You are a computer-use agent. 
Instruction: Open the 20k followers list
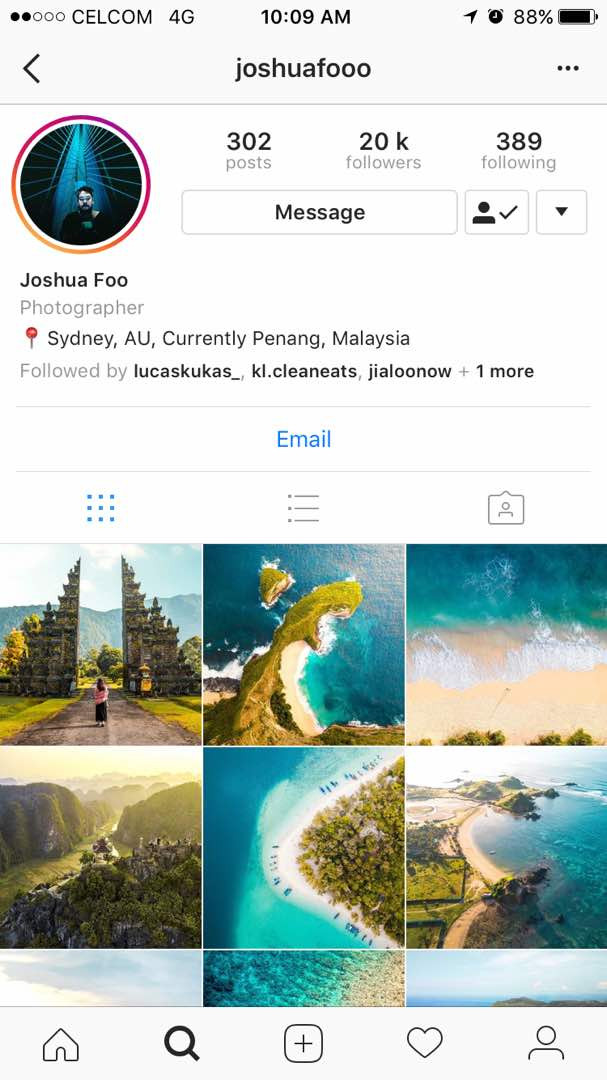tap(383, 151)
